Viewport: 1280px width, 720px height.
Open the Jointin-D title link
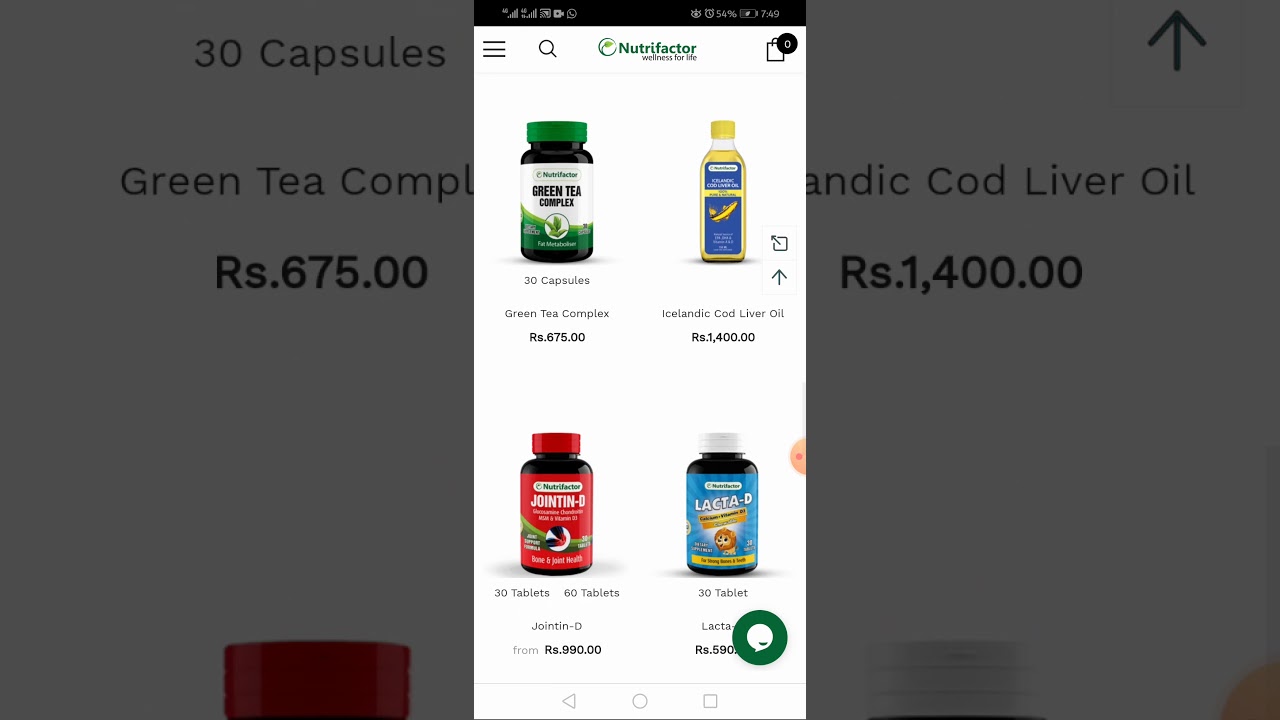click(557, 626)
